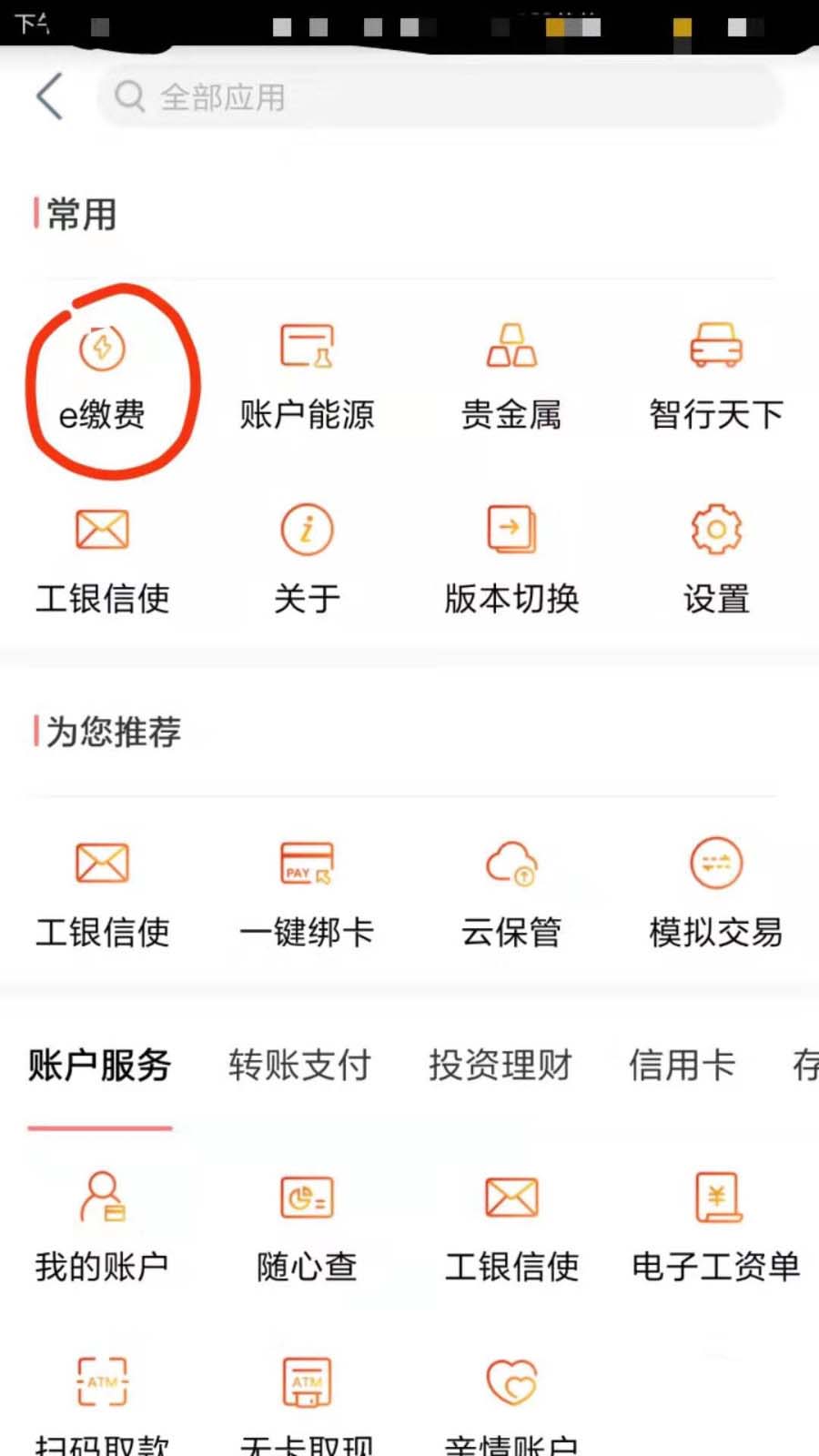Screen dimensions: 819x1456
Task: Switch to the 投资理财 tab
Action: [500, 1065]
